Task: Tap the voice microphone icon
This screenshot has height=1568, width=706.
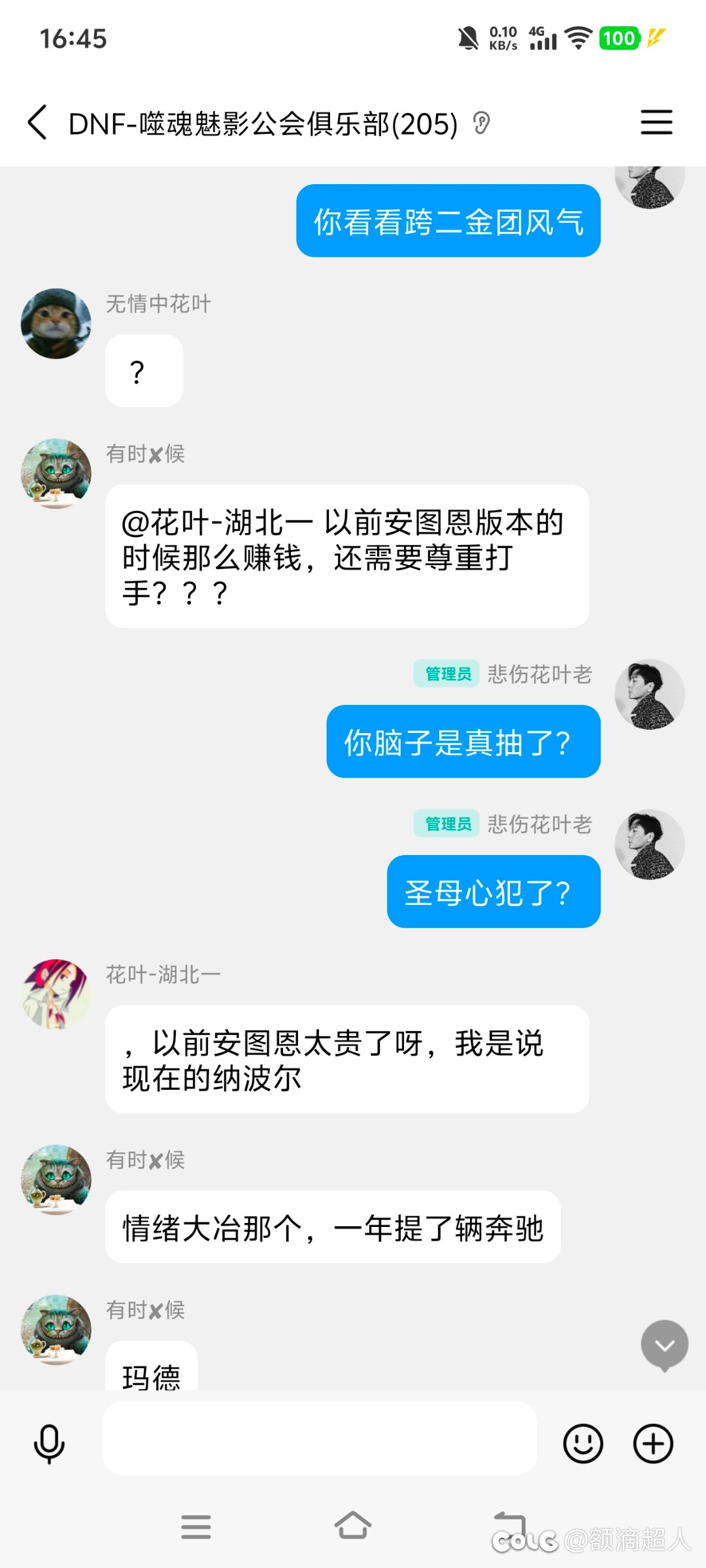Action: tap(49, 1444)
